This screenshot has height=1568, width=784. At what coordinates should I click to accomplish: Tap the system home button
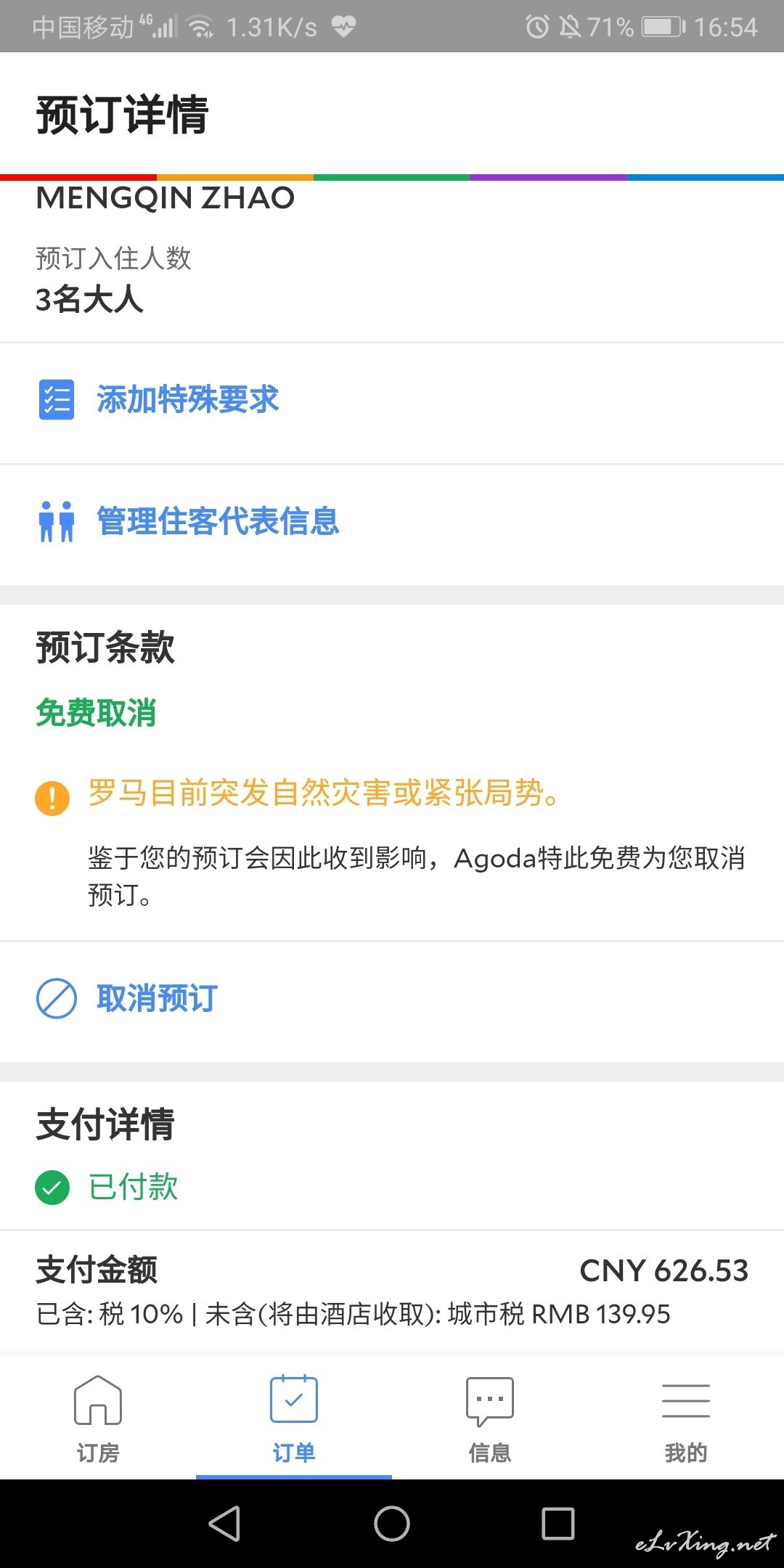(392, 1523)
